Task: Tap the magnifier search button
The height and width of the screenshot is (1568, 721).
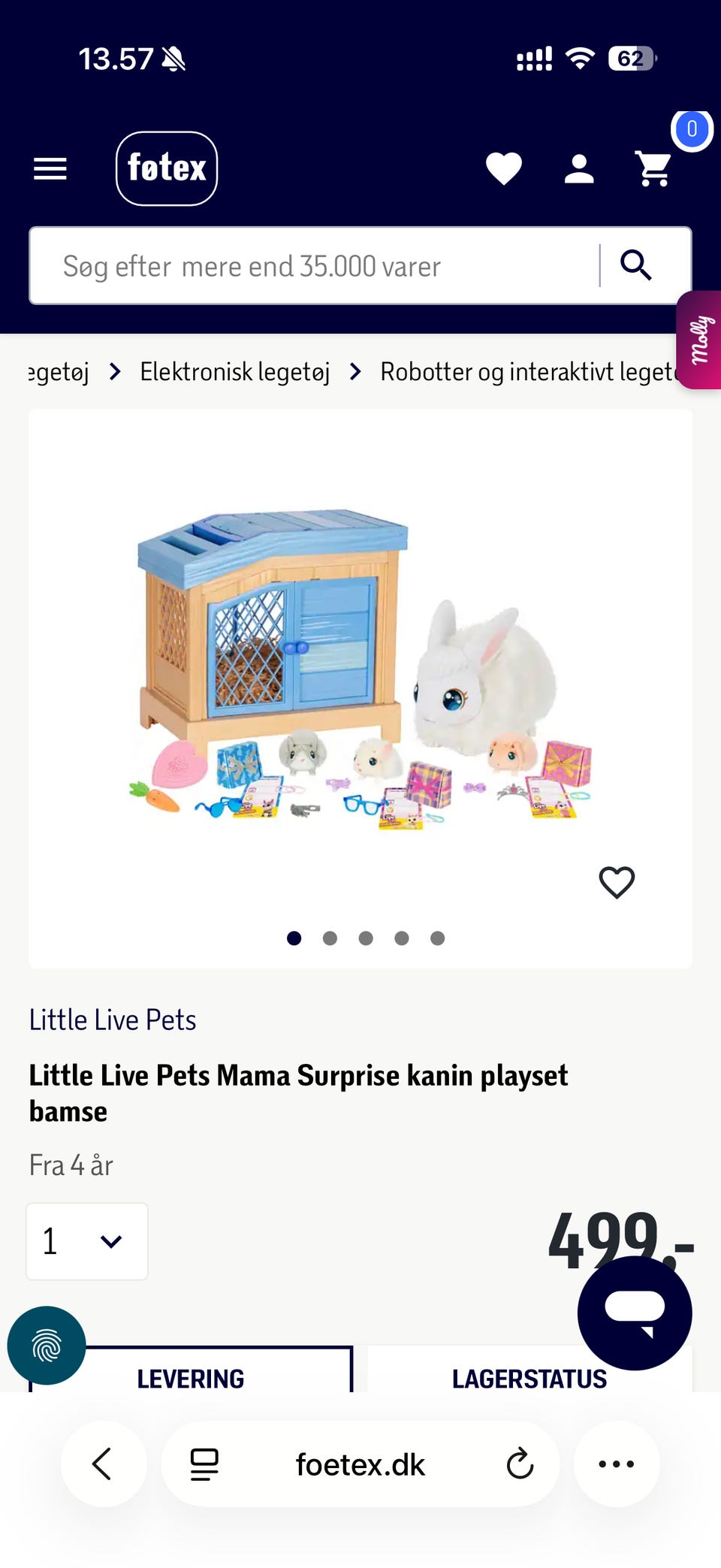Action: (x=636, y=265)
